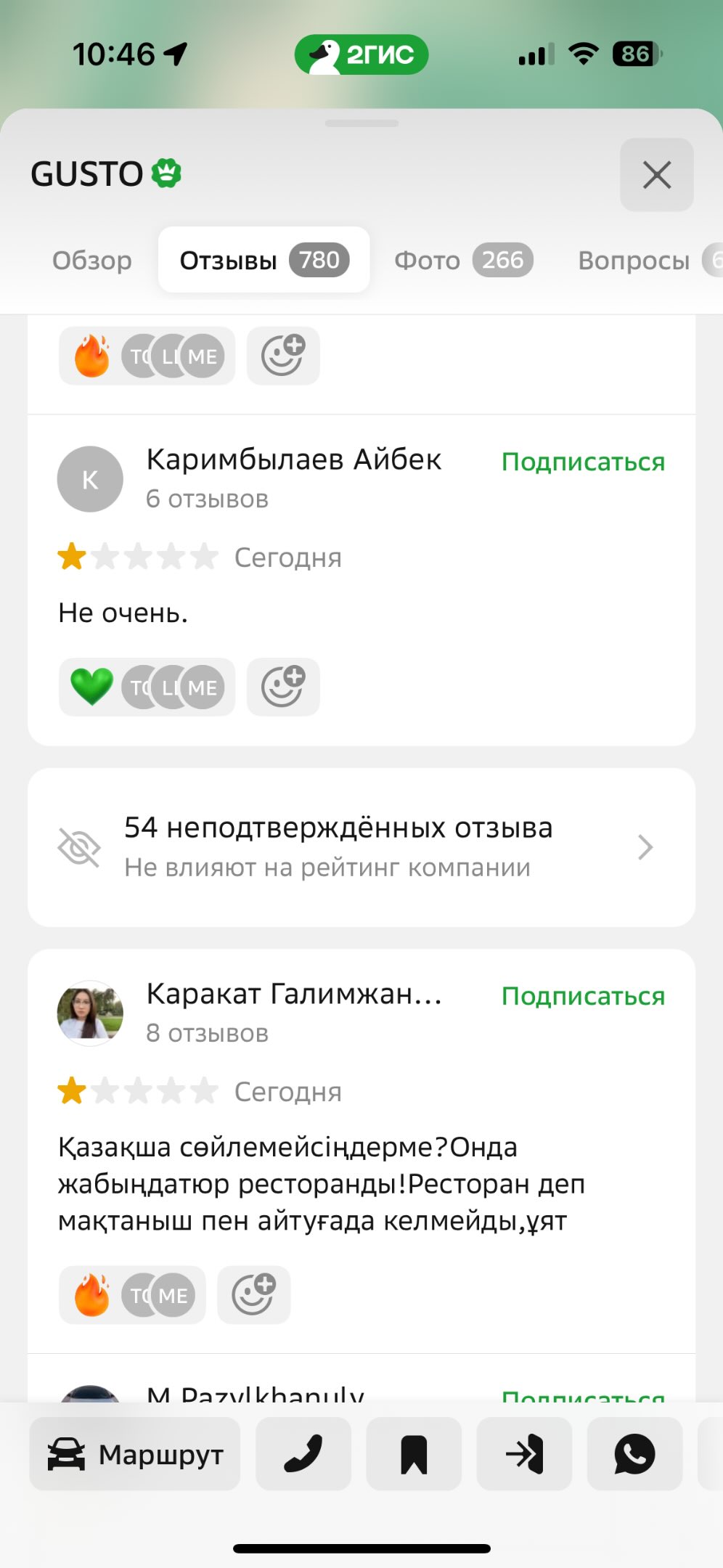This screenshot has height=1568, width=723.
Task: Open Каракат Галимжан's profile photo
Action: click(x=90, y=1013)
